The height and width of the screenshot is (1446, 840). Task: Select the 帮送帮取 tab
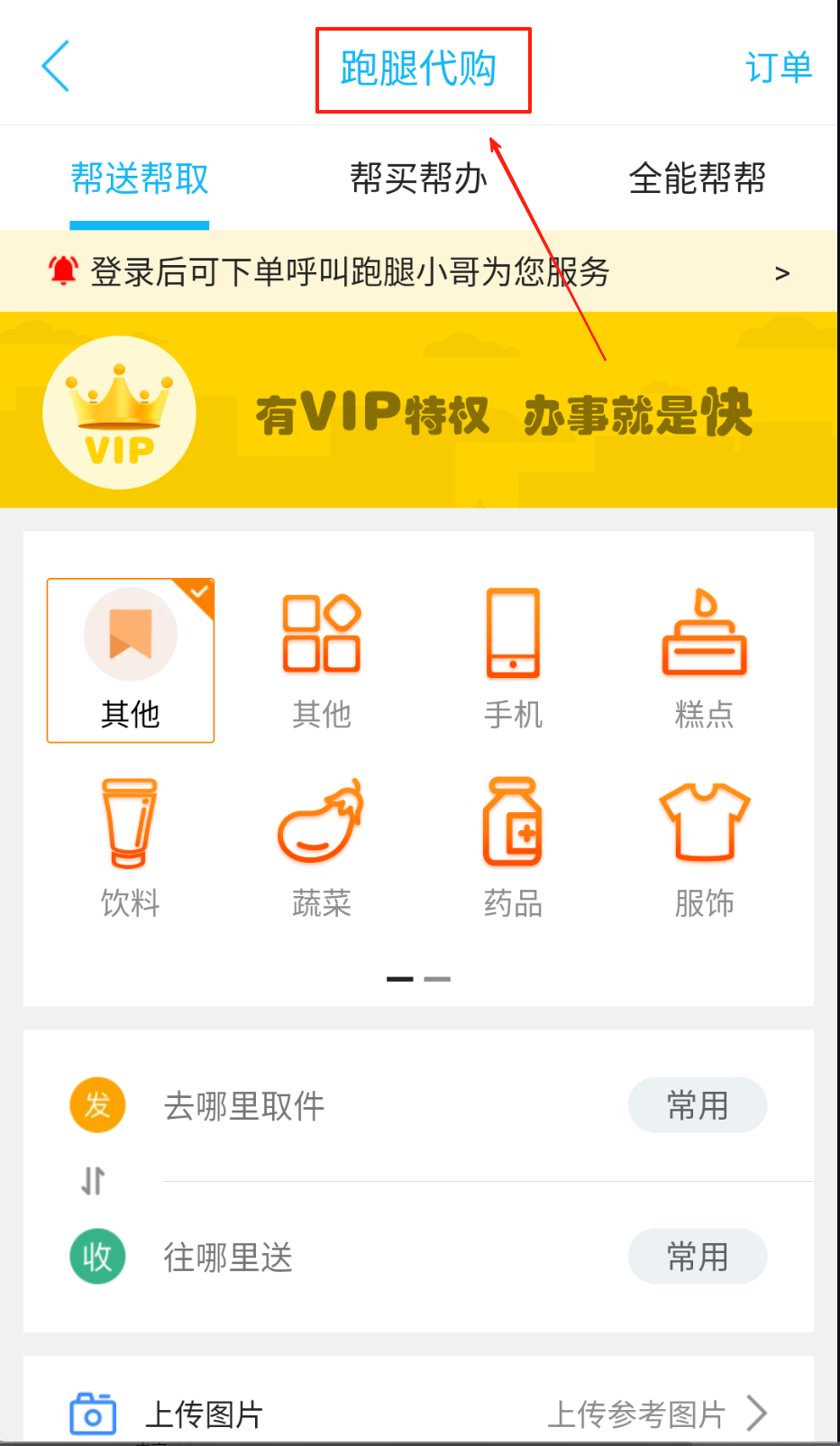pyautogui.click(x=140, y=178)
